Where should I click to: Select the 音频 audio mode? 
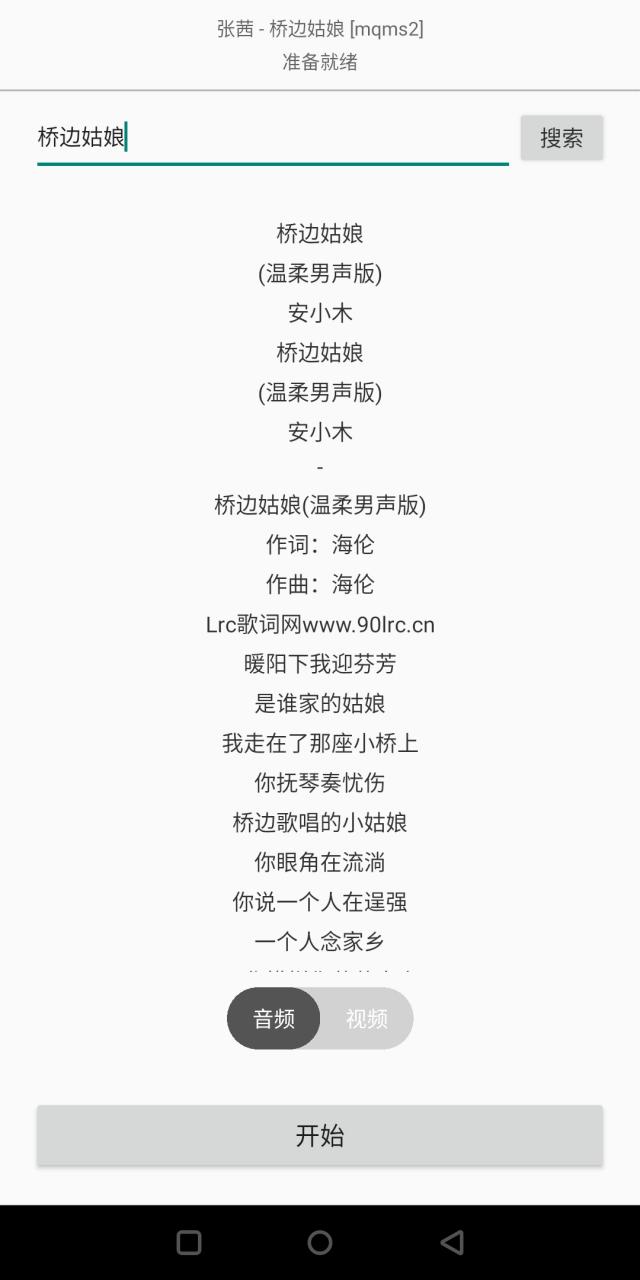pyautogui.click(x=274, y=1018)
